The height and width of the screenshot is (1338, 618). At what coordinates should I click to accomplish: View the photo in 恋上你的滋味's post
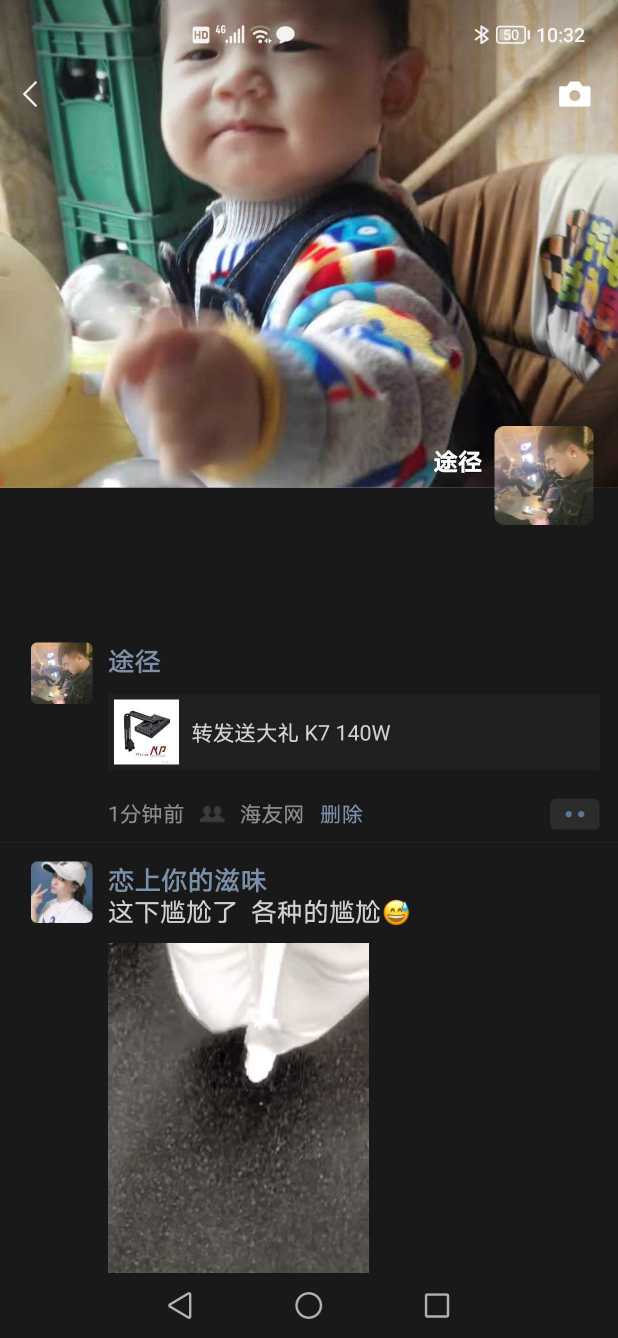(x=238, y=1107)
